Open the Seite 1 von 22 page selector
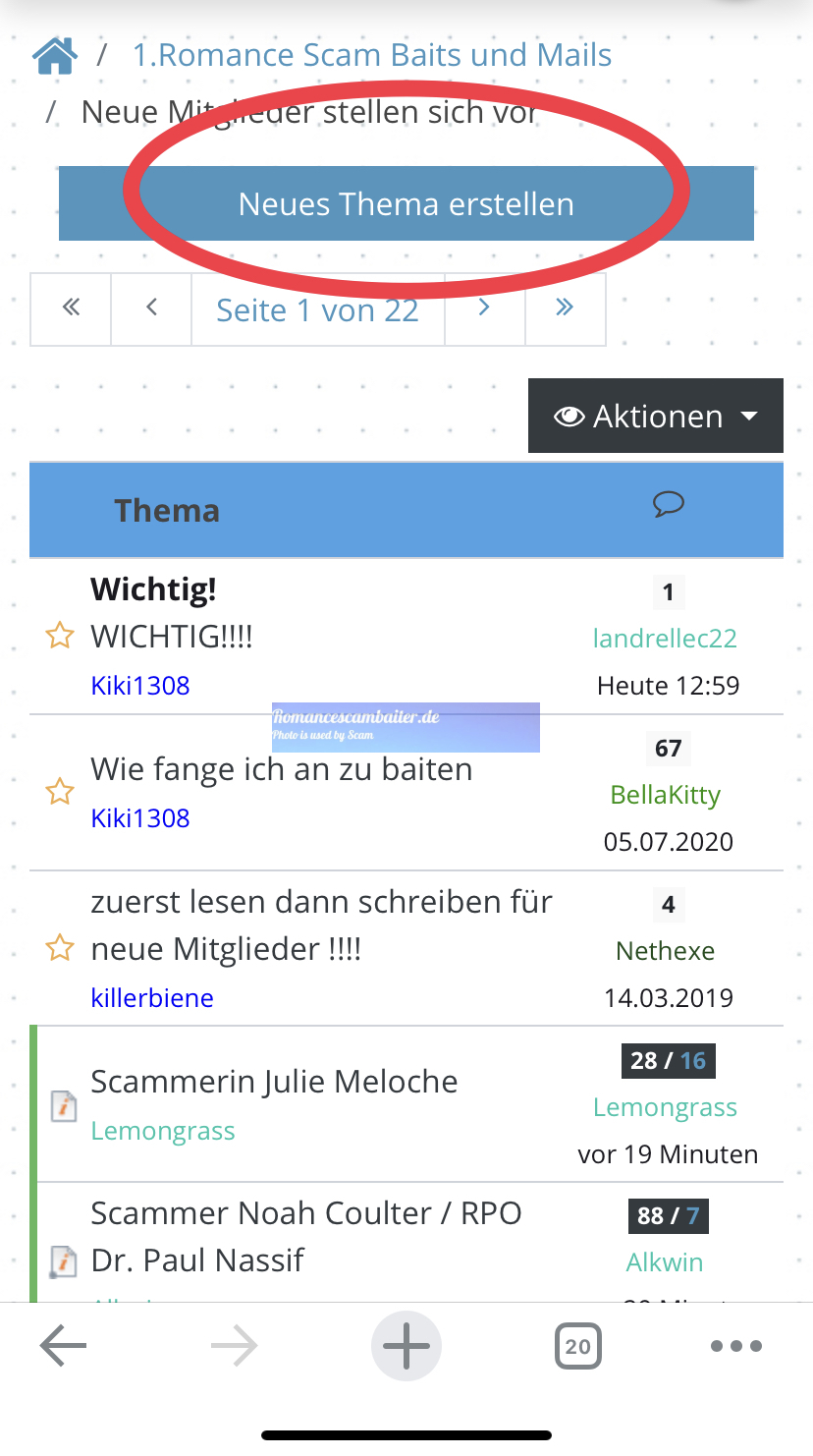The height and width of the screenshot is (1456, 813). pyautogui.click(x=317, y=310)
